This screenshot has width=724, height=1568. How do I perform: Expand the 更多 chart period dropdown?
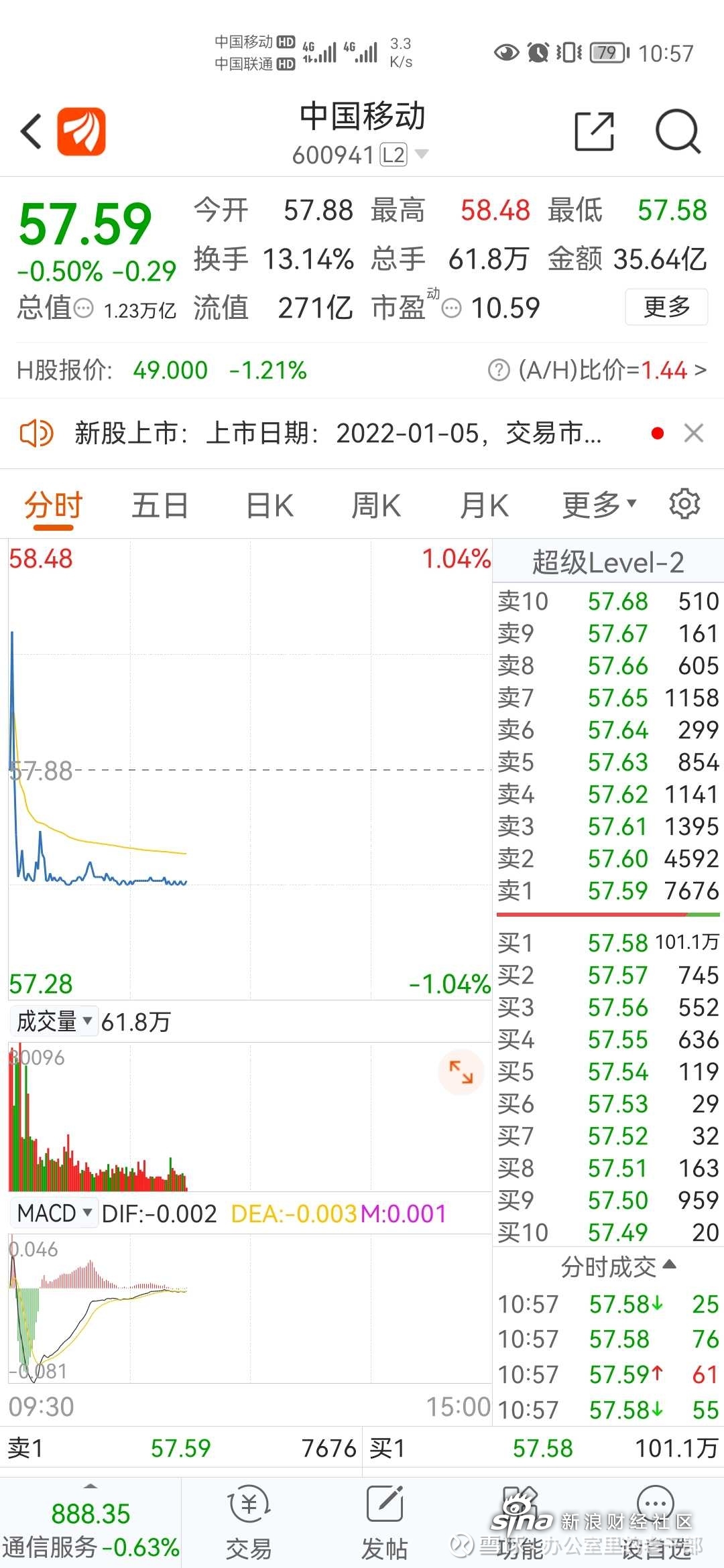599,505
